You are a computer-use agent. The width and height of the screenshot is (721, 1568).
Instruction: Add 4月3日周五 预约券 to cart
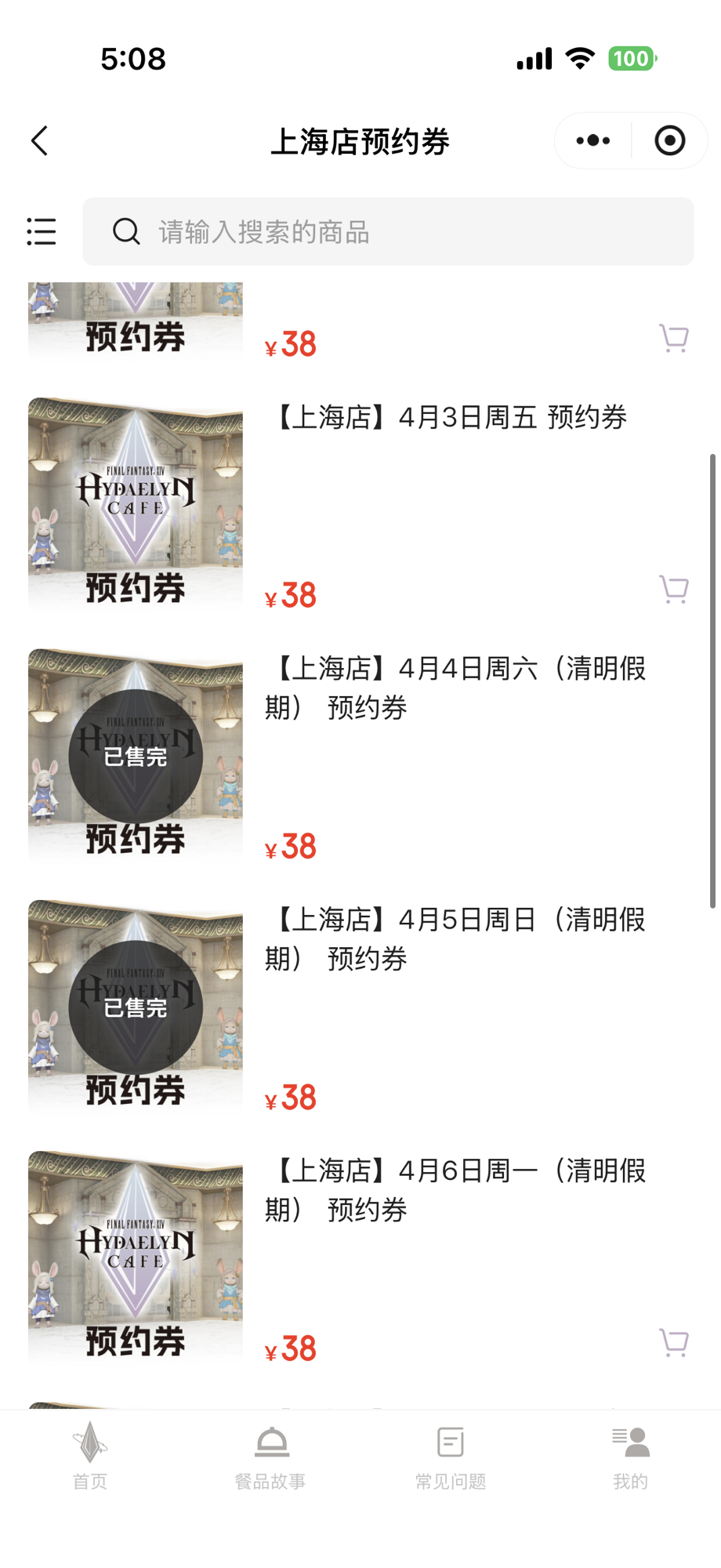pyautogui.click(x=674, y=589)
